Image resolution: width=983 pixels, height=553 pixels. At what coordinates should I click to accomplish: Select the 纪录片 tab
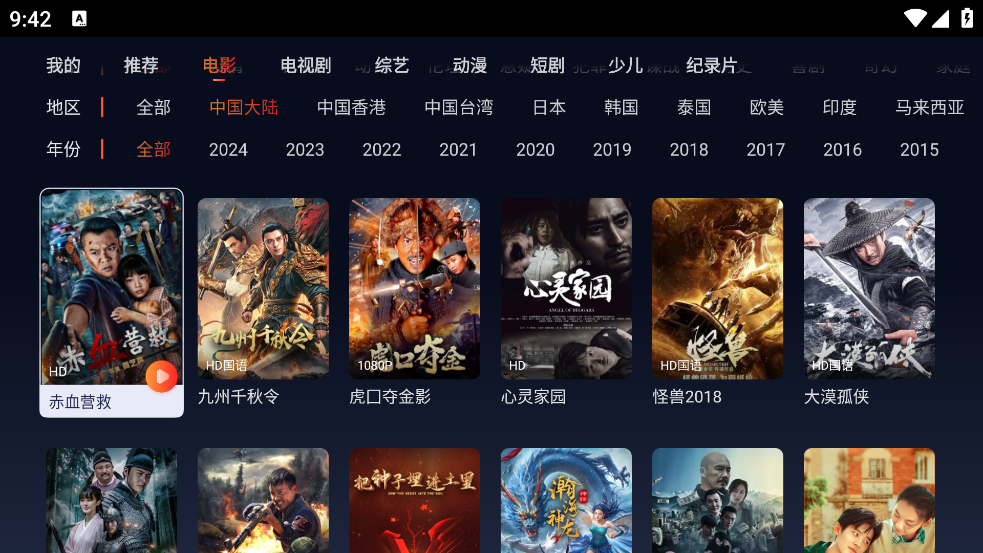(712, 65)
